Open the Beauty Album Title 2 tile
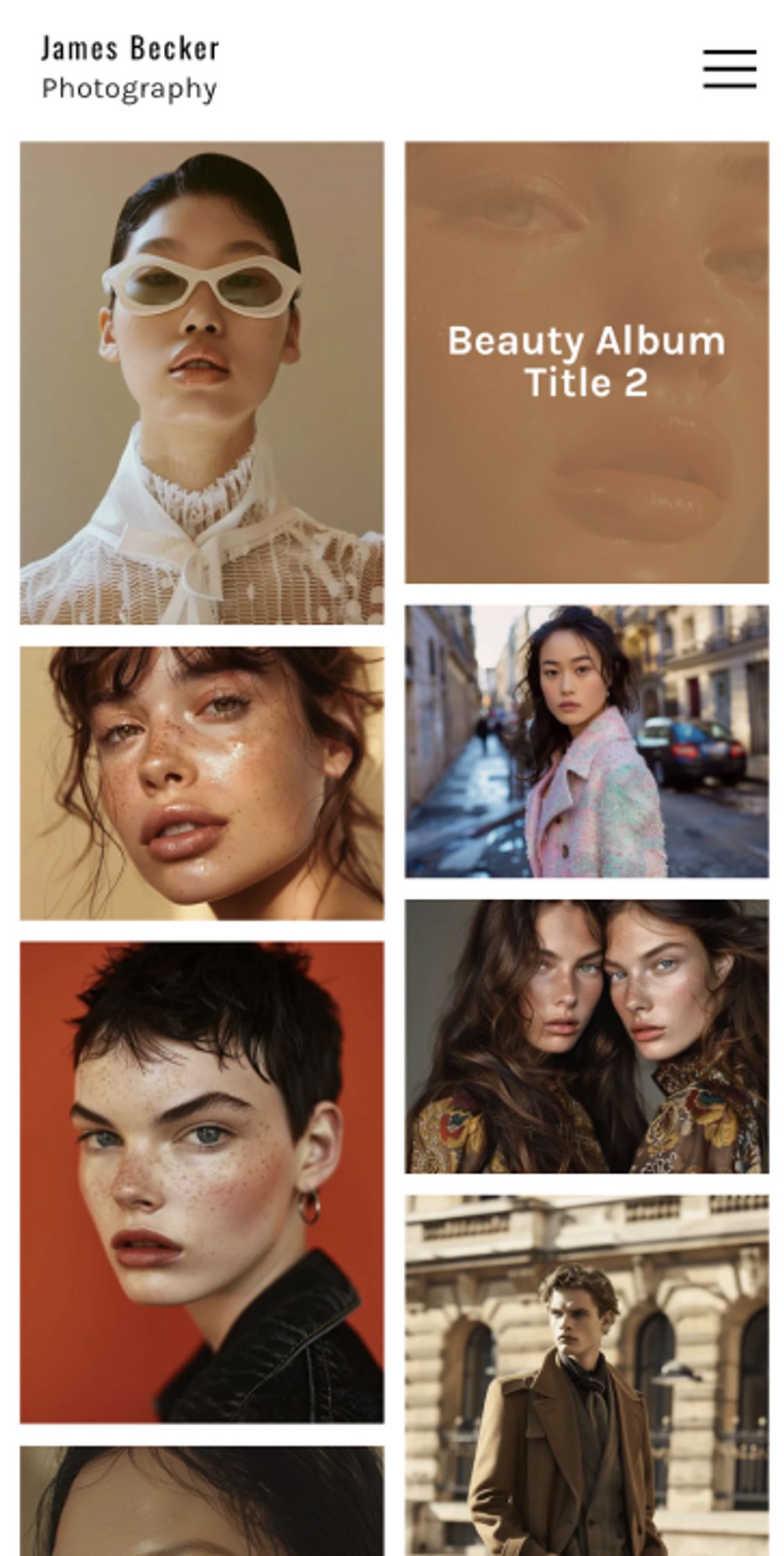Viewport: 784px width, 1556px height. click(587, 362)
